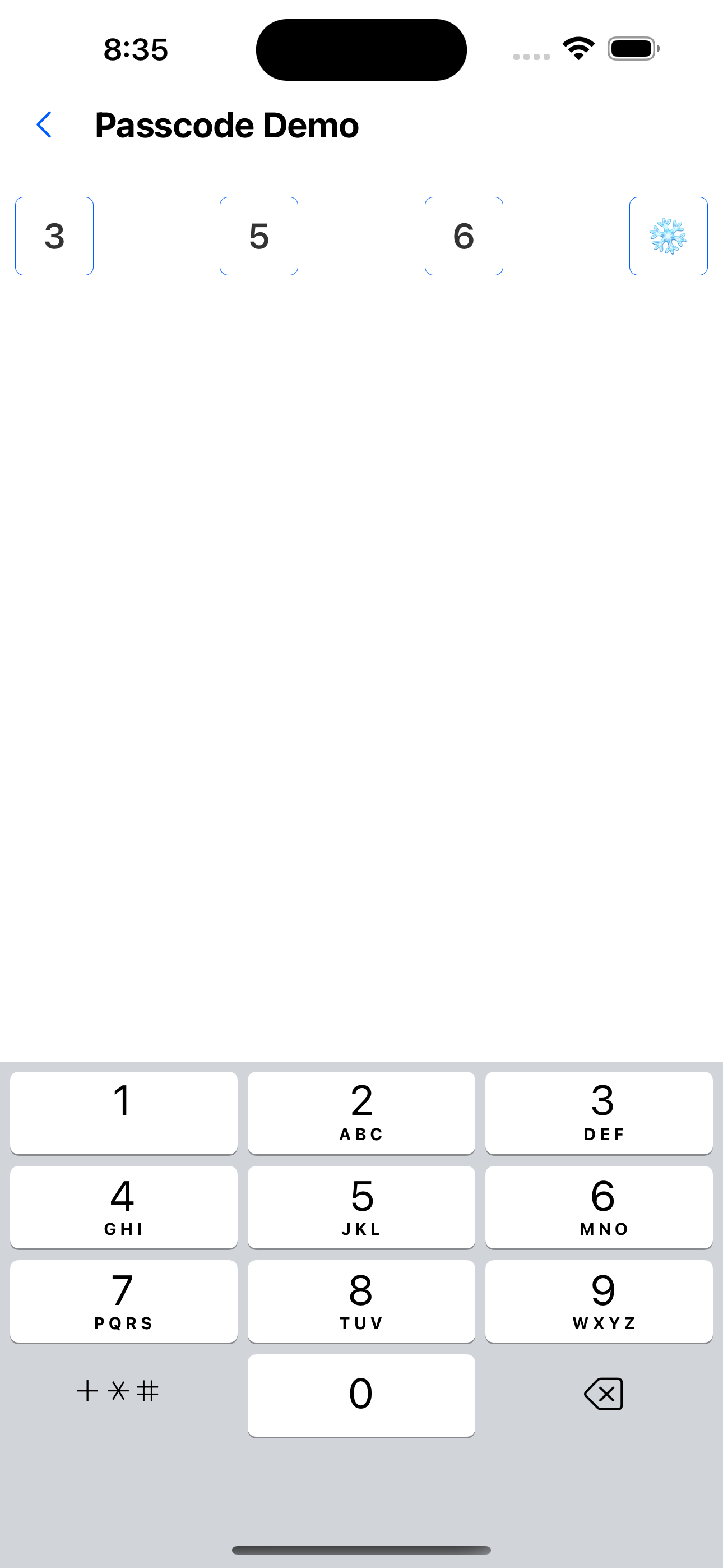Select the third passcode box showing 6
Image resolution: width=723 pixels, height=1568 pixels.
click(464, 236)
